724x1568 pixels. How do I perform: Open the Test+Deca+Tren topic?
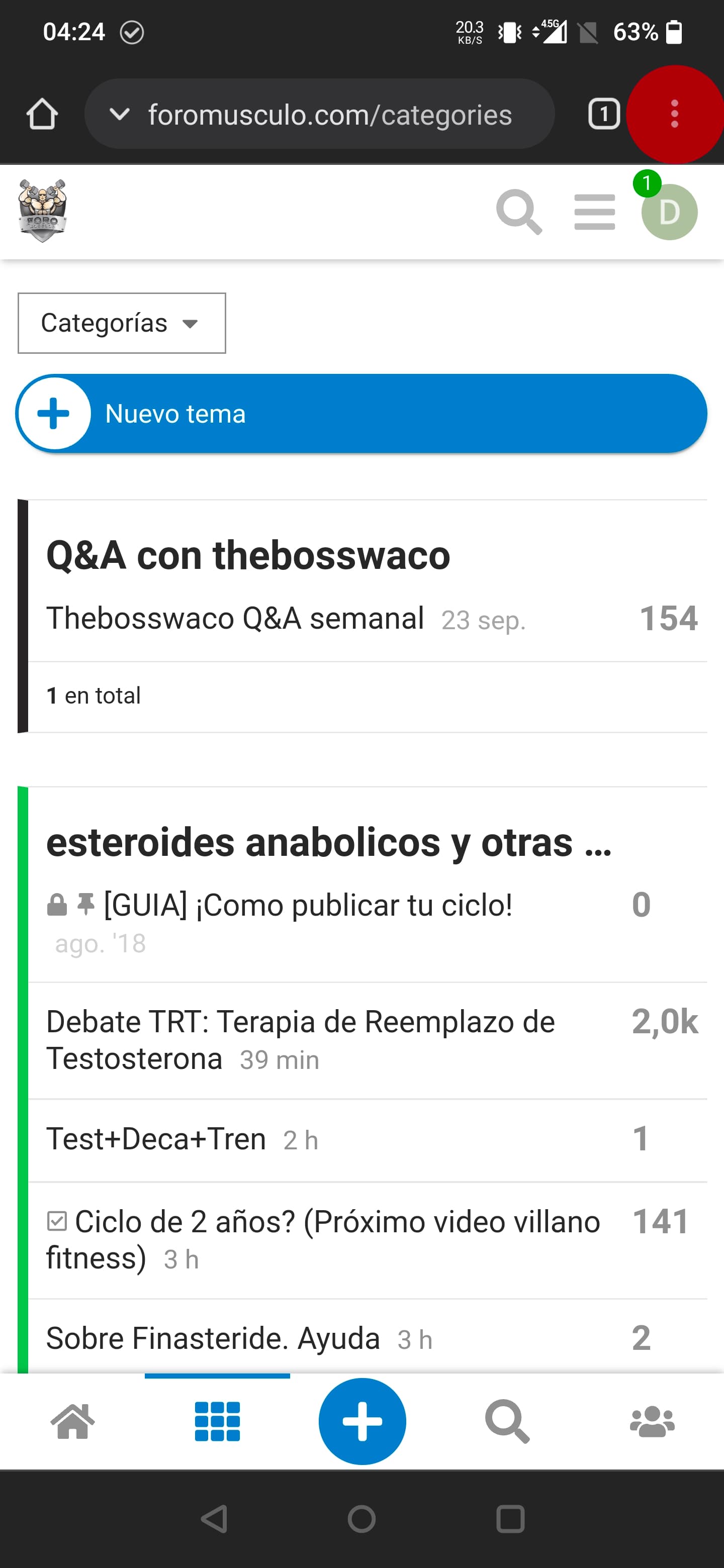(156, 1139)
